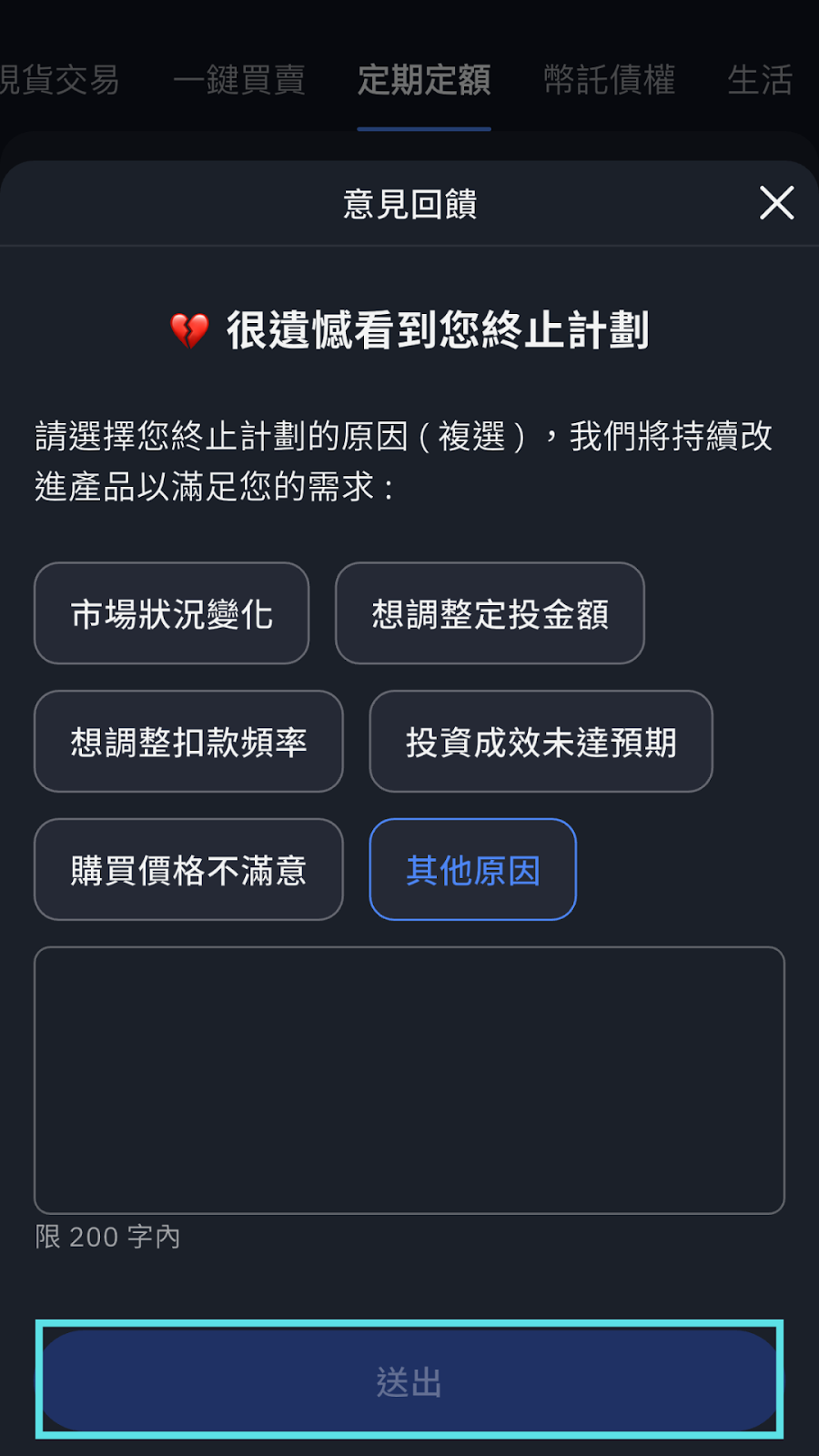
Task: Open the 幣託債權 tab
Action: coord(609,80)
